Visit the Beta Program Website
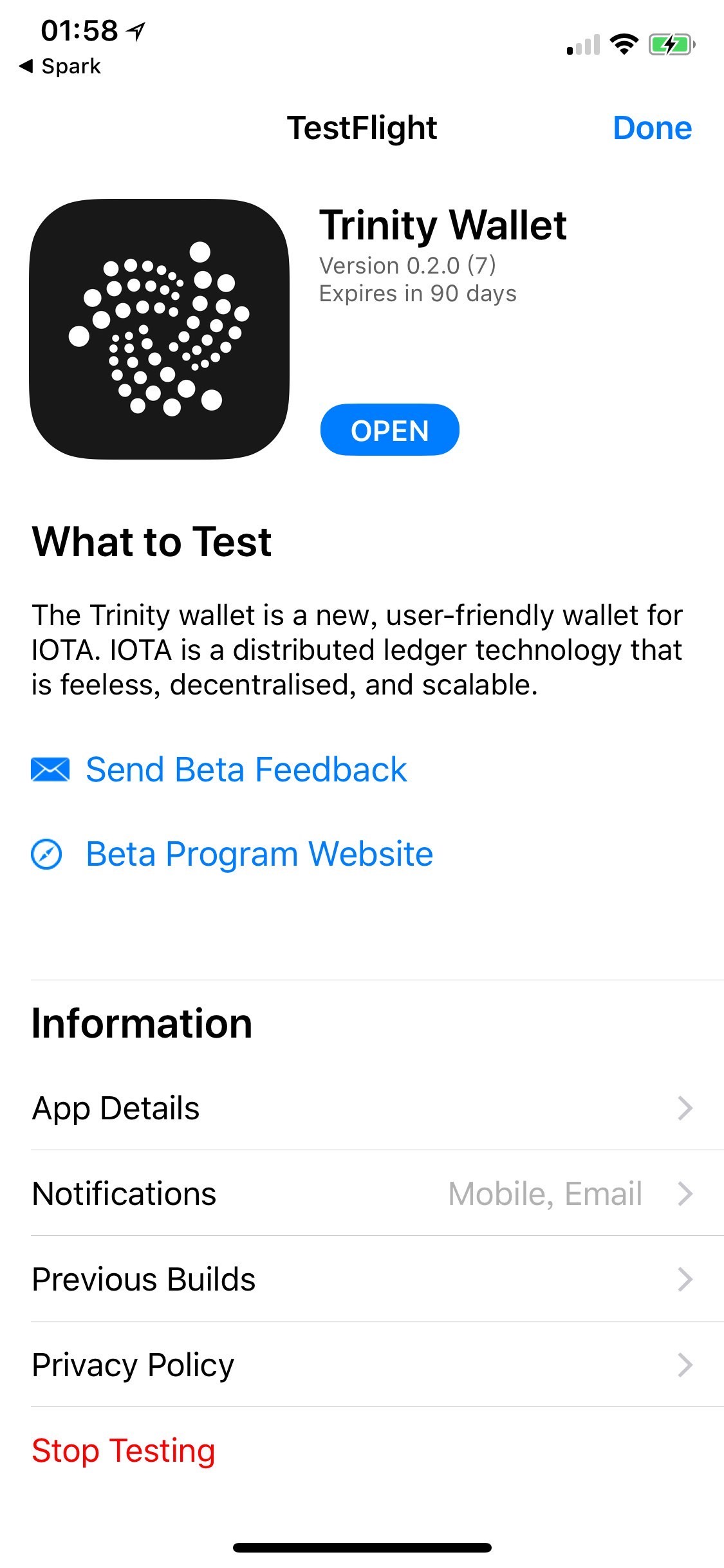The image size is (724, 1568). click(x=232, y=854)
